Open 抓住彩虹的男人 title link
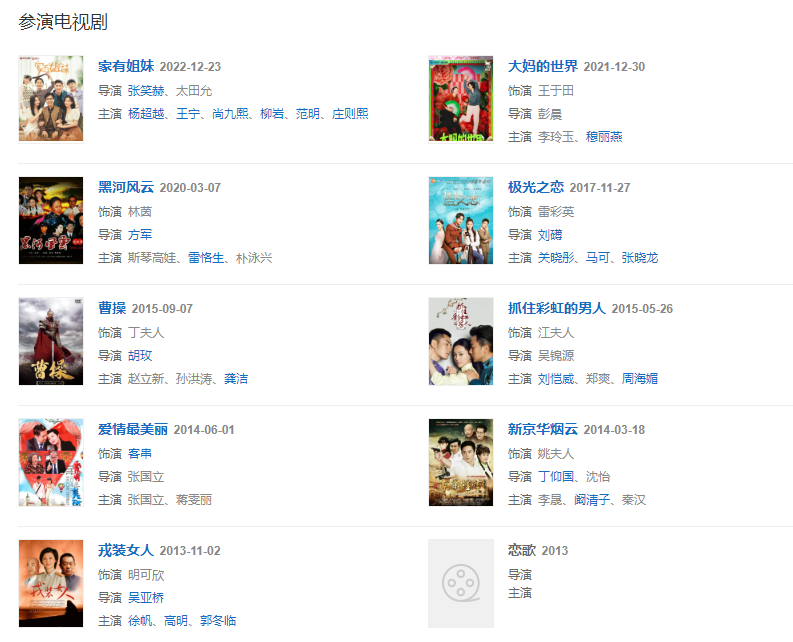 pos(556,309)
